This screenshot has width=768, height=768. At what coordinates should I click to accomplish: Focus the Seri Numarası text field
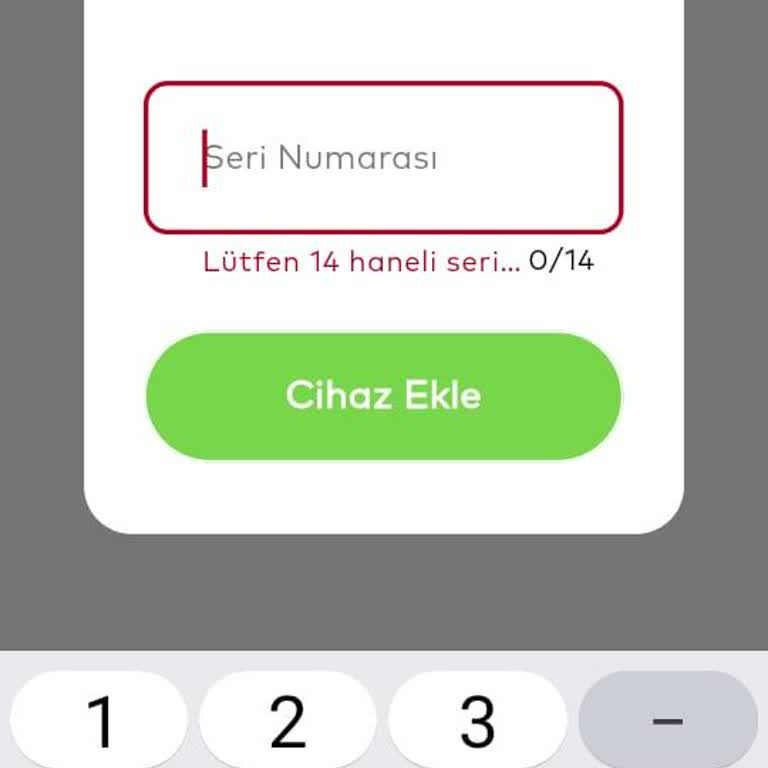(384, 158)
